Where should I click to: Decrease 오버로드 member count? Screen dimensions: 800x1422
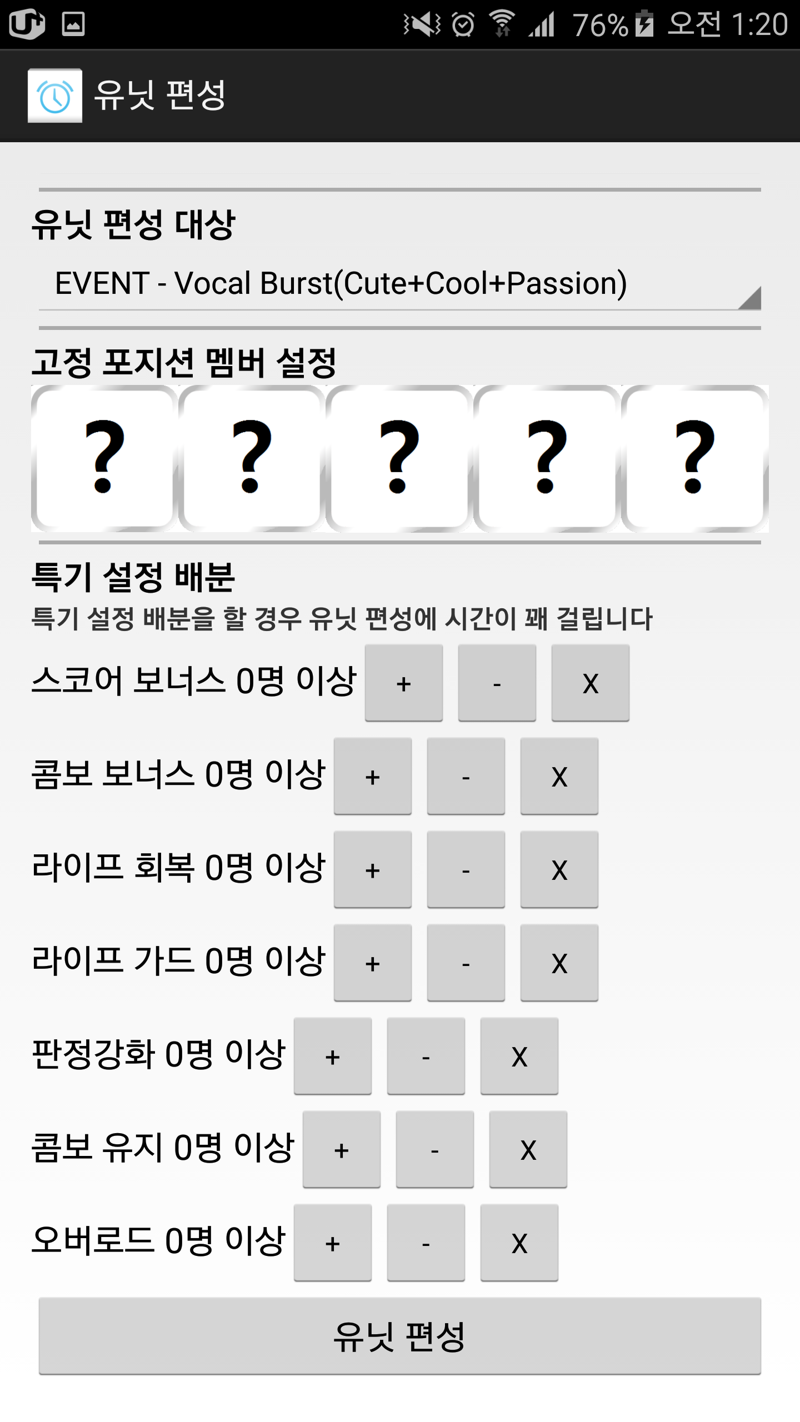coord(426,1243)
